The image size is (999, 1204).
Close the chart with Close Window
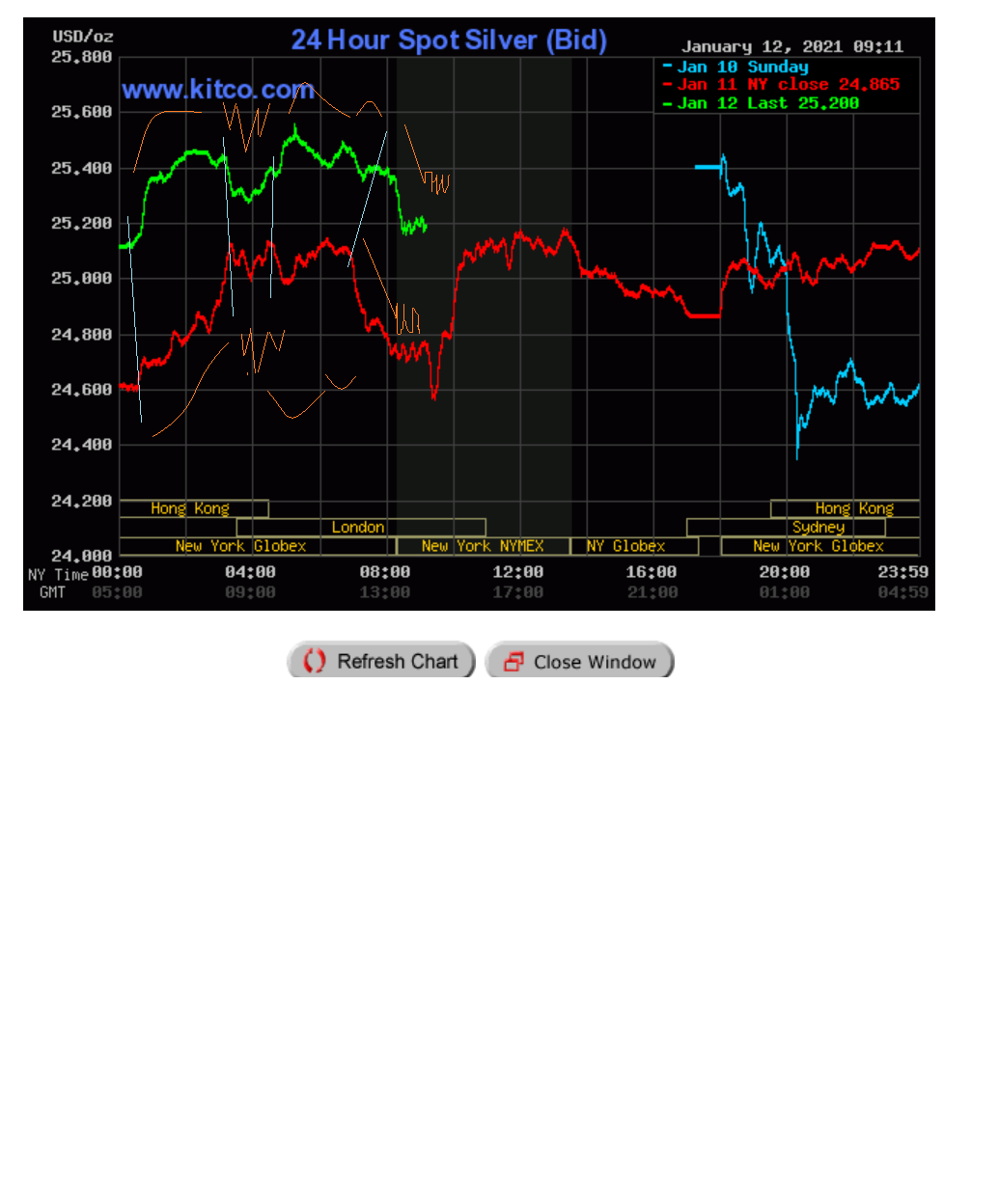point(579,661)
